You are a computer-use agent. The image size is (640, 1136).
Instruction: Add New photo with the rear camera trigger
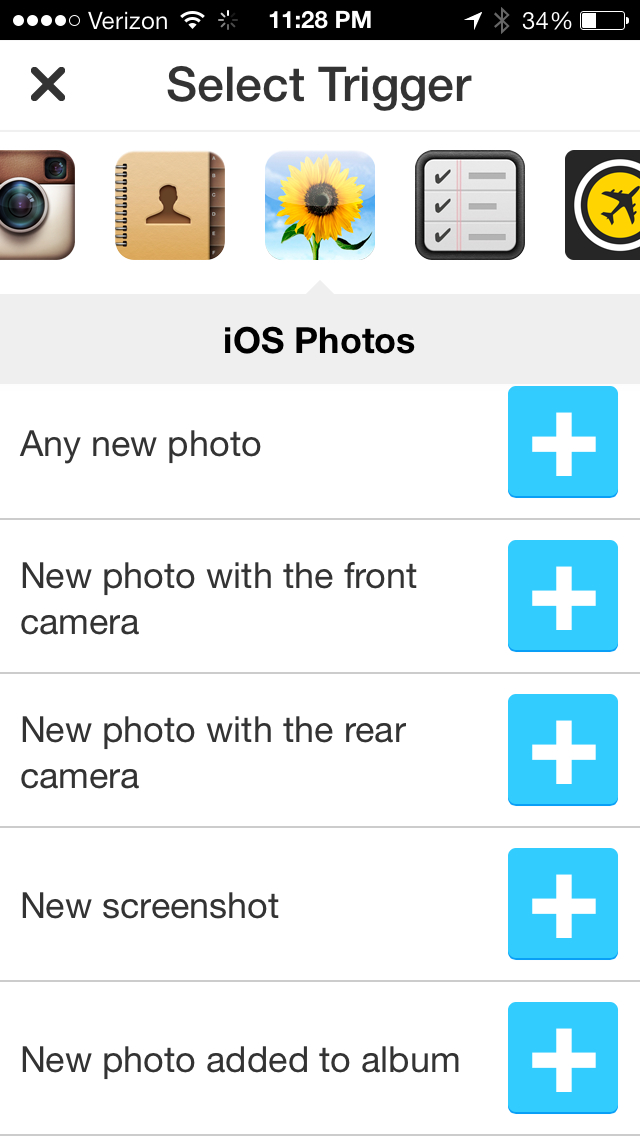pos(563,750)
